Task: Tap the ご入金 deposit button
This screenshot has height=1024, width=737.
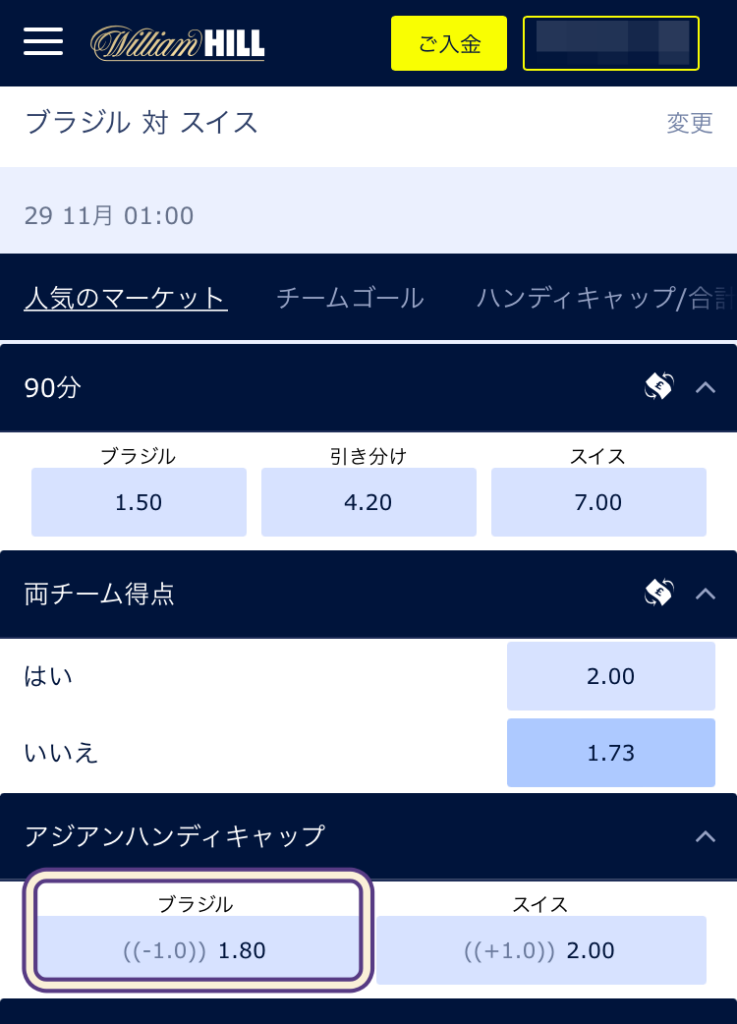Action: [449, 43]
